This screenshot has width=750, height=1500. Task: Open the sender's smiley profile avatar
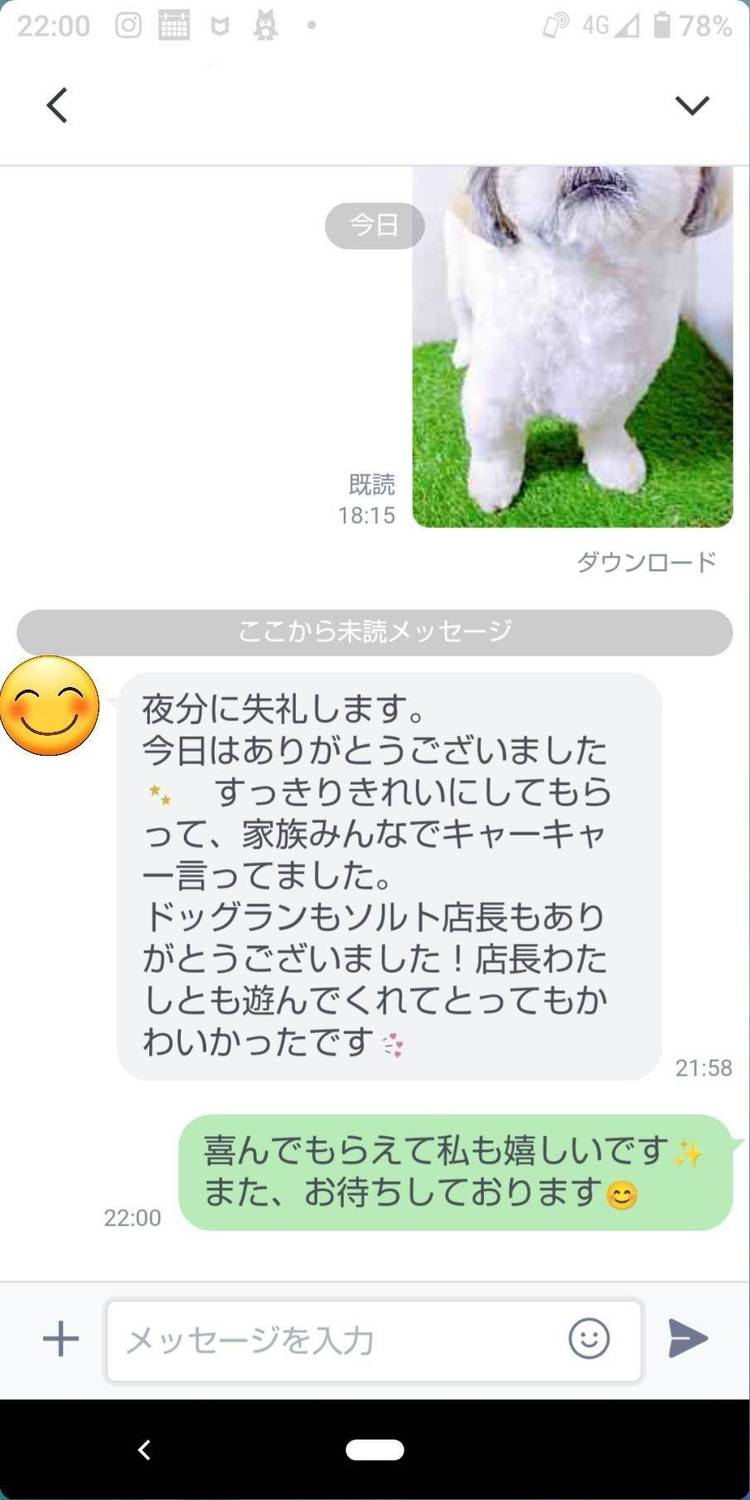(50, 706)
